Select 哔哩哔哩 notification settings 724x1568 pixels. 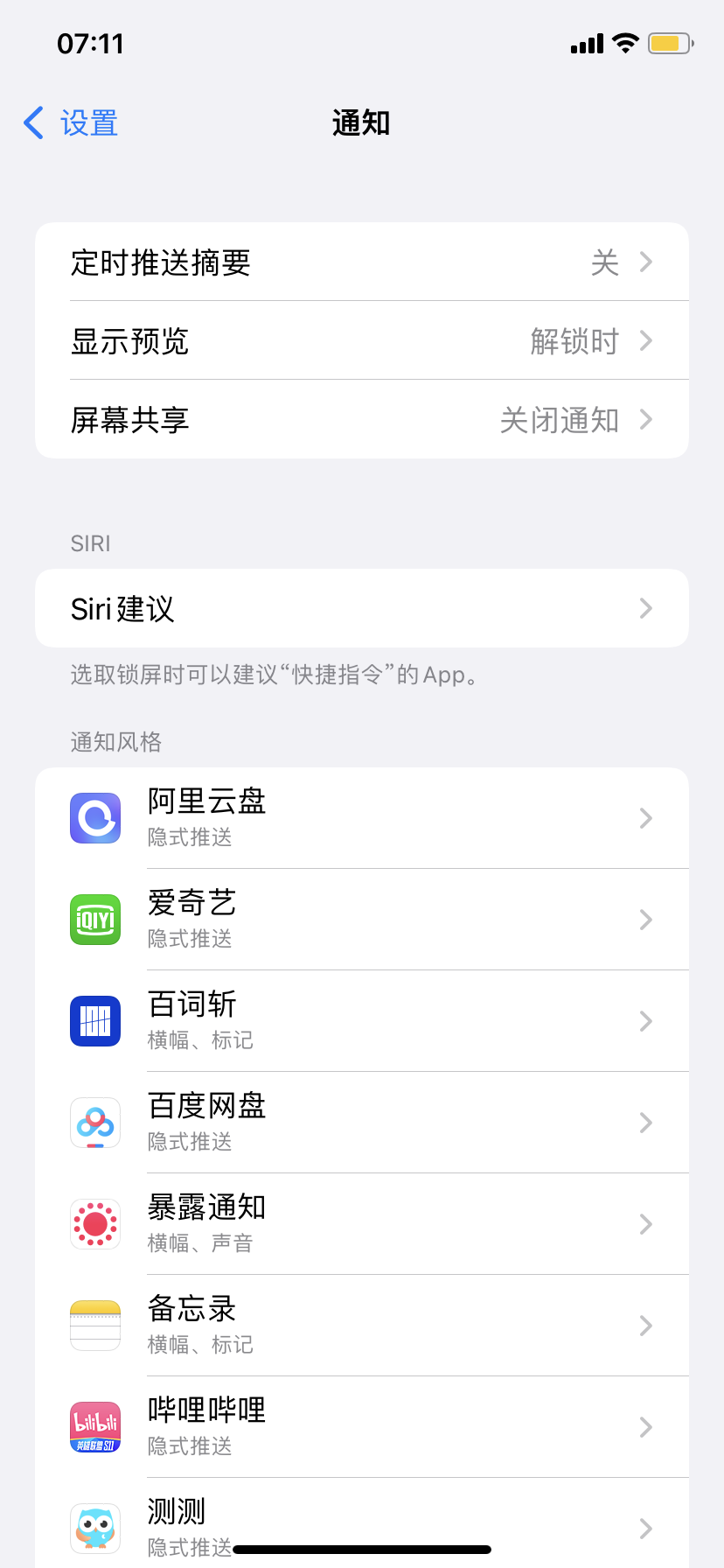362,1427
